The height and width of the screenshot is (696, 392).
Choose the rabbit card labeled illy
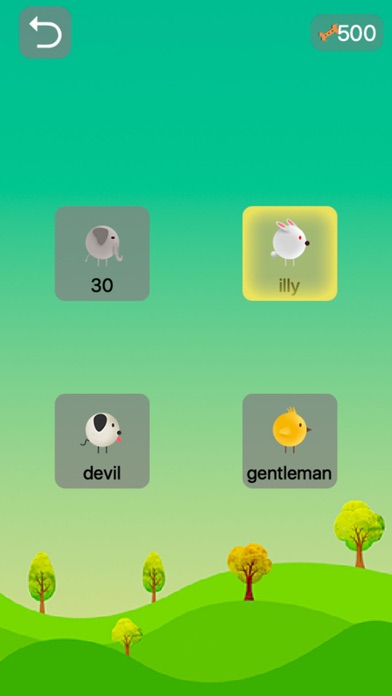coord(290,253)
